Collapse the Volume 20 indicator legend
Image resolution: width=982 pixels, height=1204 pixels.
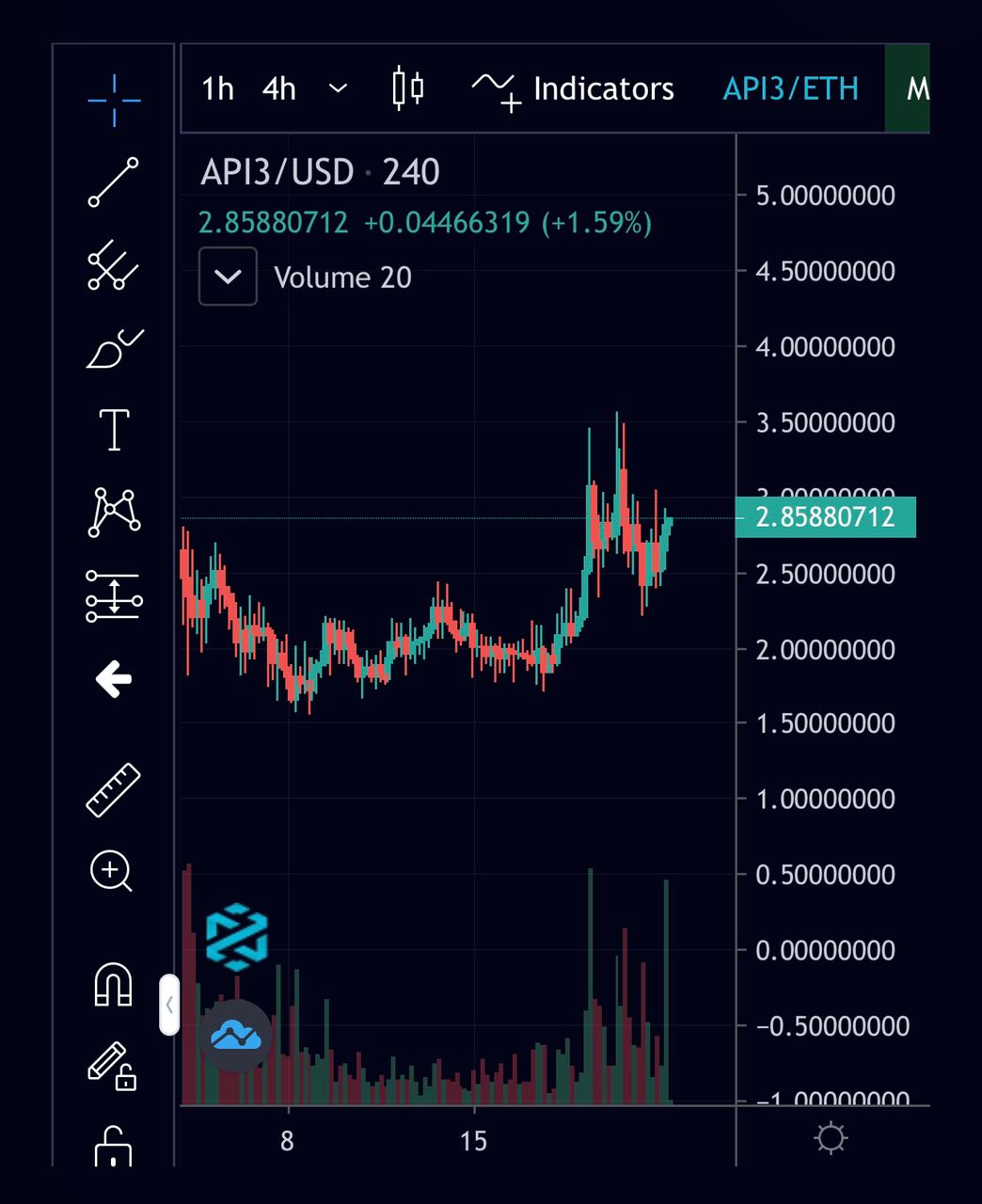[228, 277]
